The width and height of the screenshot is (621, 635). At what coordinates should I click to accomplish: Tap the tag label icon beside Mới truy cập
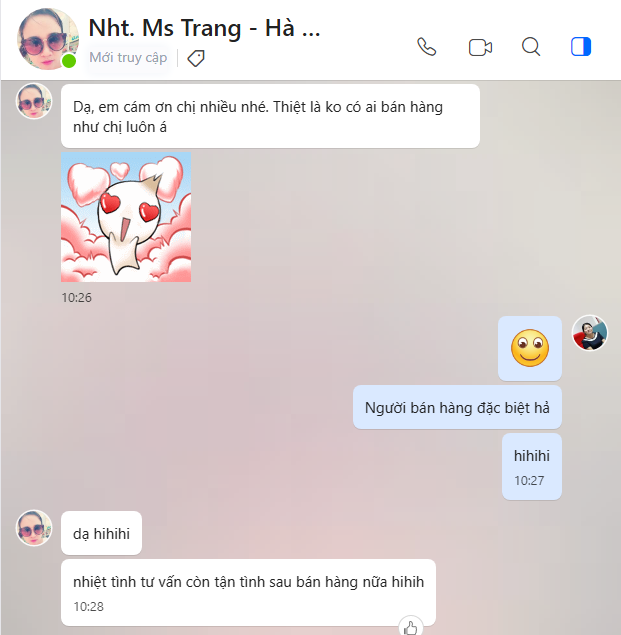pos(197,58)
